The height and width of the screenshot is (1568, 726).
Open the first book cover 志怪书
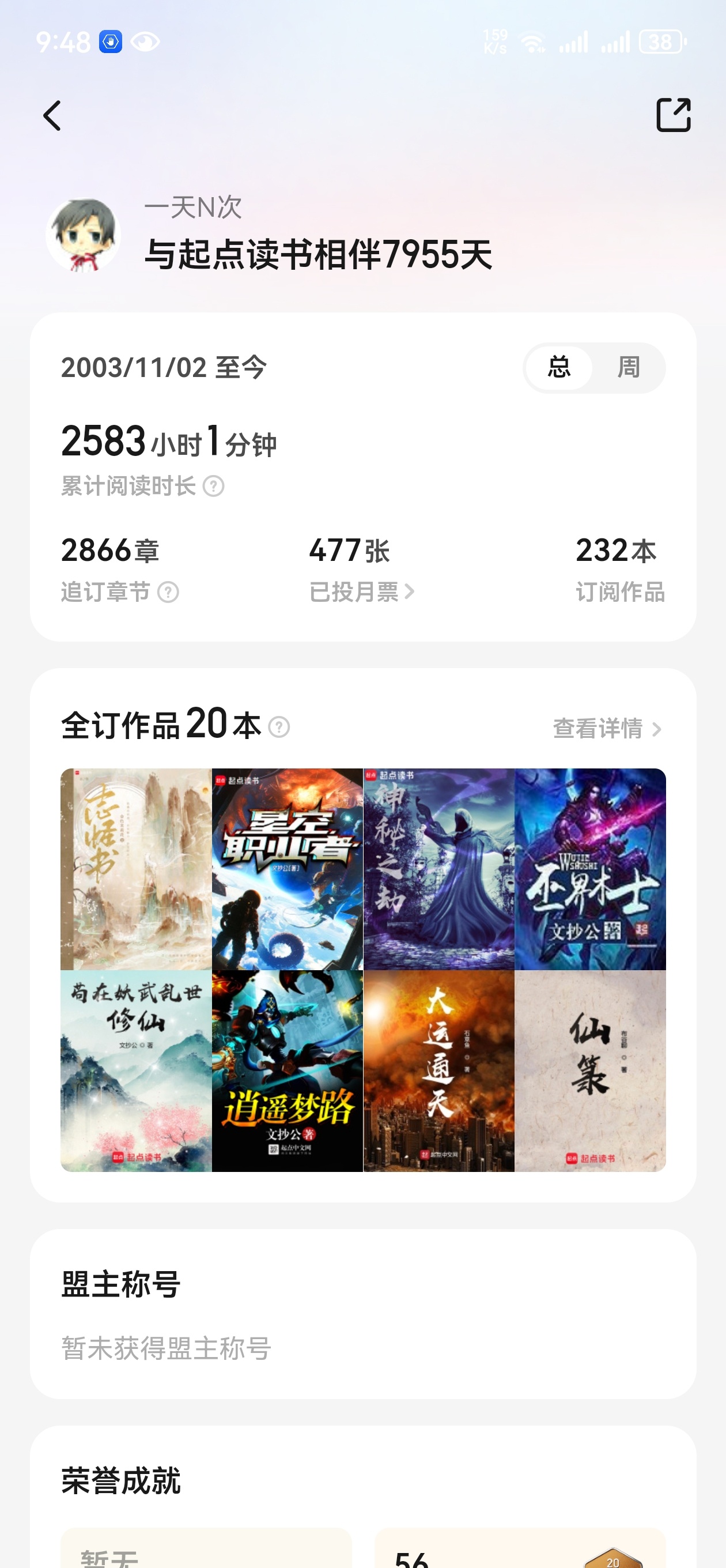[137, 869]
